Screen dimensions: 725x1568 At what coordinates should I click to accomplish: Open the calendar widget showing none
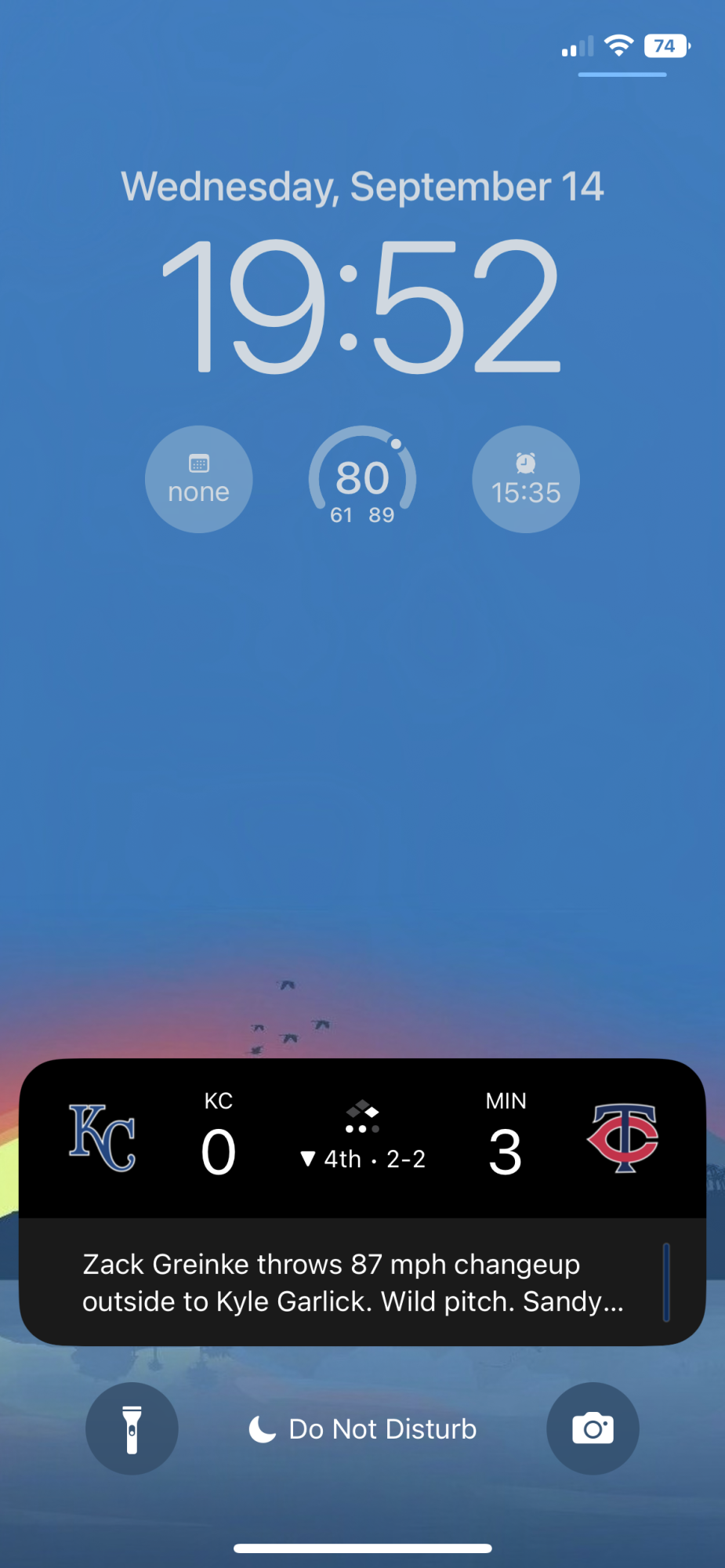click(x=199, y=479)
